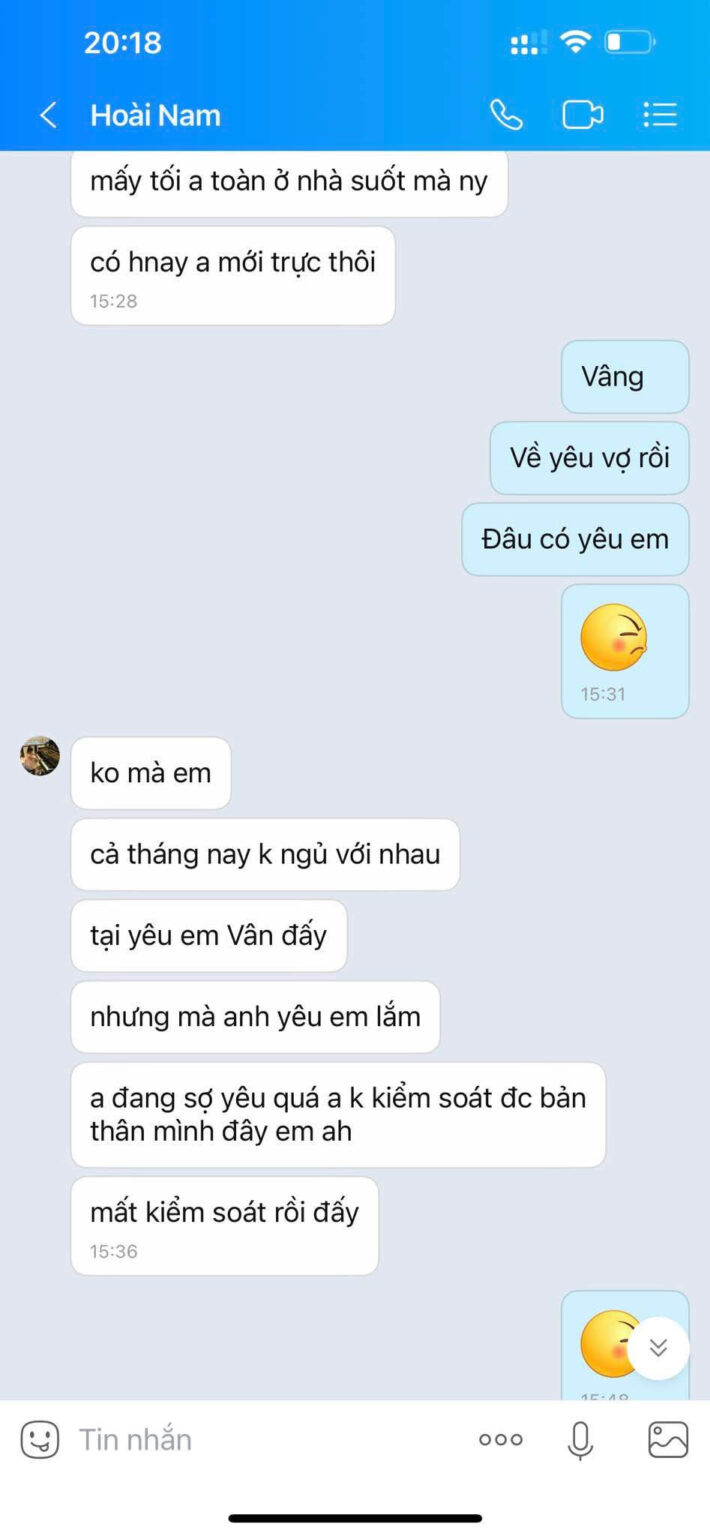
Task: Open the chat options menu
Action: coord(660,115)
